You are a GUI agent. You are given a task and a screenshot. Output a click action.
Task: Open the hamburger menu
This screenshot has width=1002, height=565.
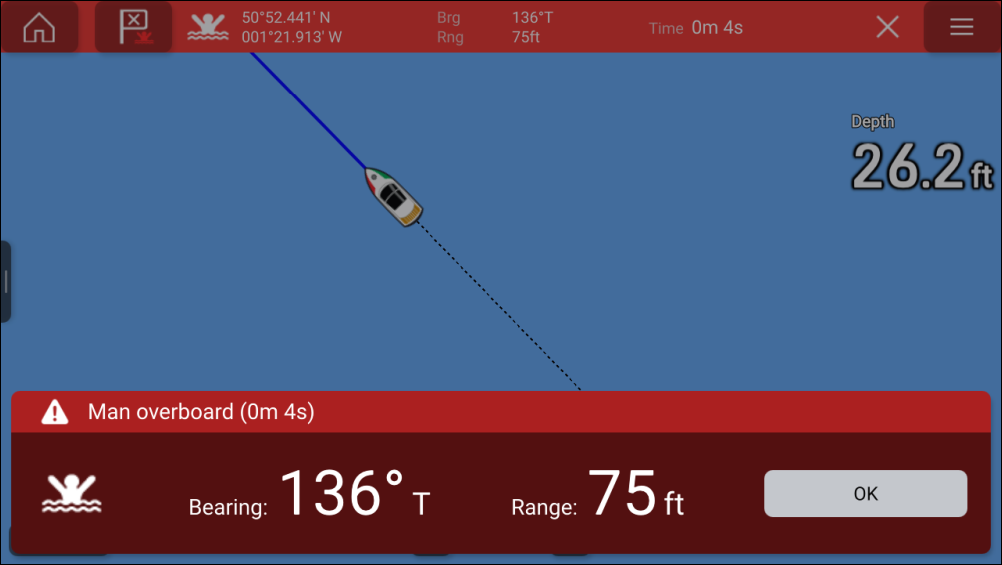(x=961, y=27)
